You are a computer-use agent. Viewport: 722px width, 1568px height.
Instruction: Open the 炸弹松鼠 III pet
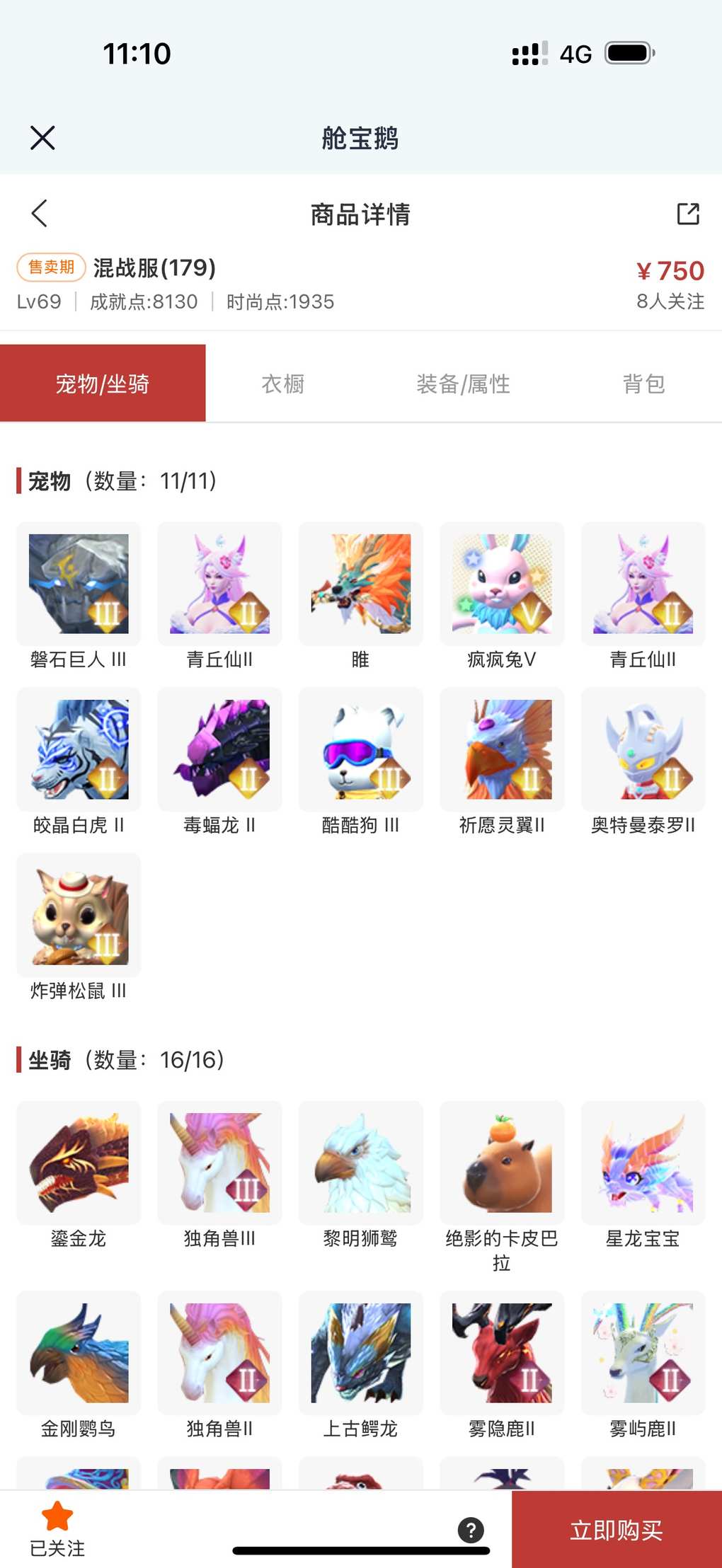pyautogui.click(x=79, y=915)
